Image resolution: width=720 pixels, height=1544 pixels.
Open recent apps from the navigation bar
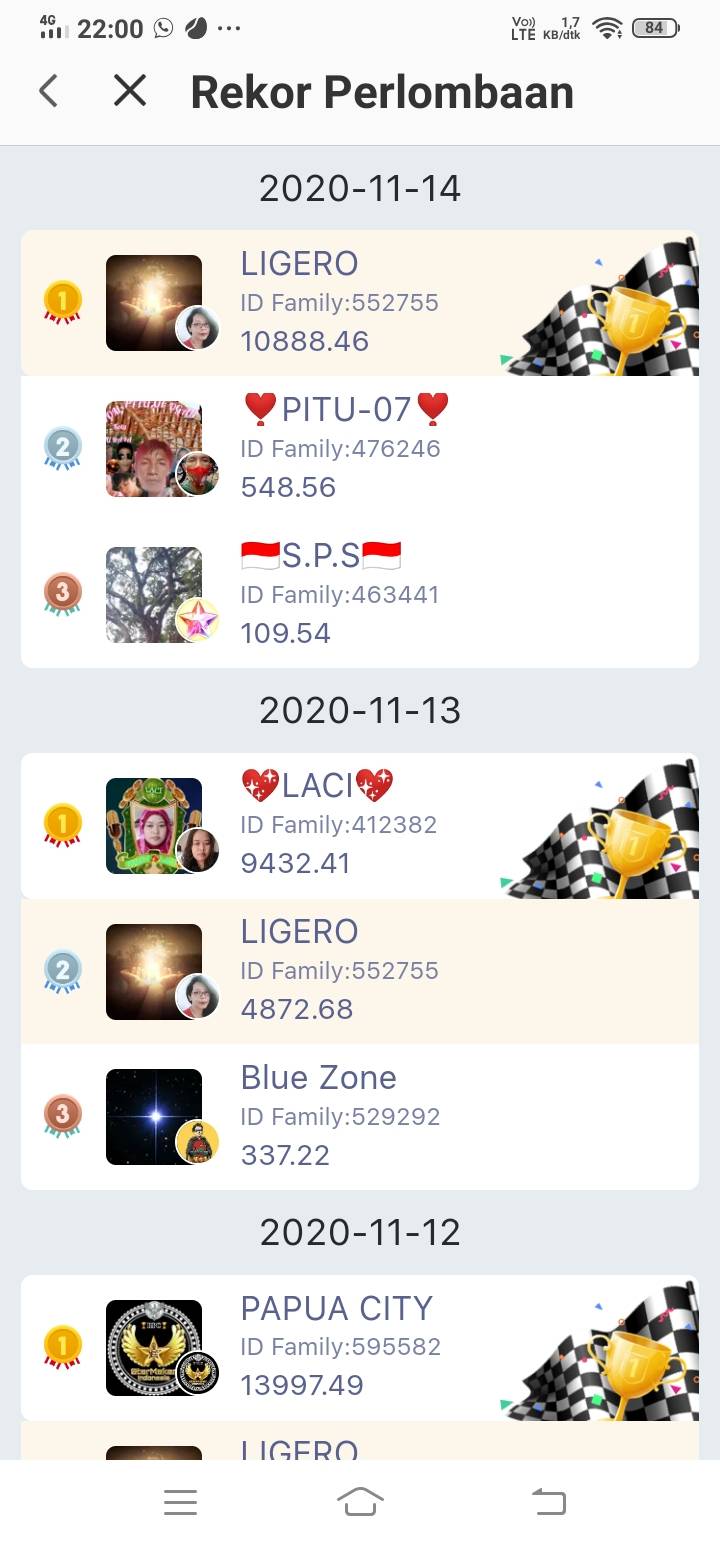180,1502
